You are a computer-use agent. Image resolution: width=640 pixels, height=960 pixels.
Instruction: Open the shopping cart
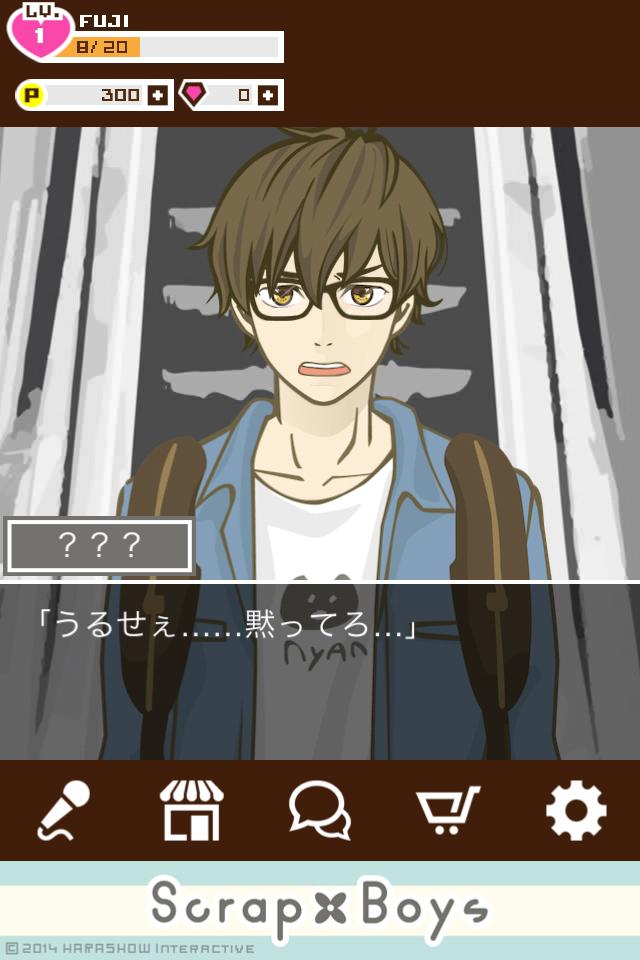click(447, 810)
